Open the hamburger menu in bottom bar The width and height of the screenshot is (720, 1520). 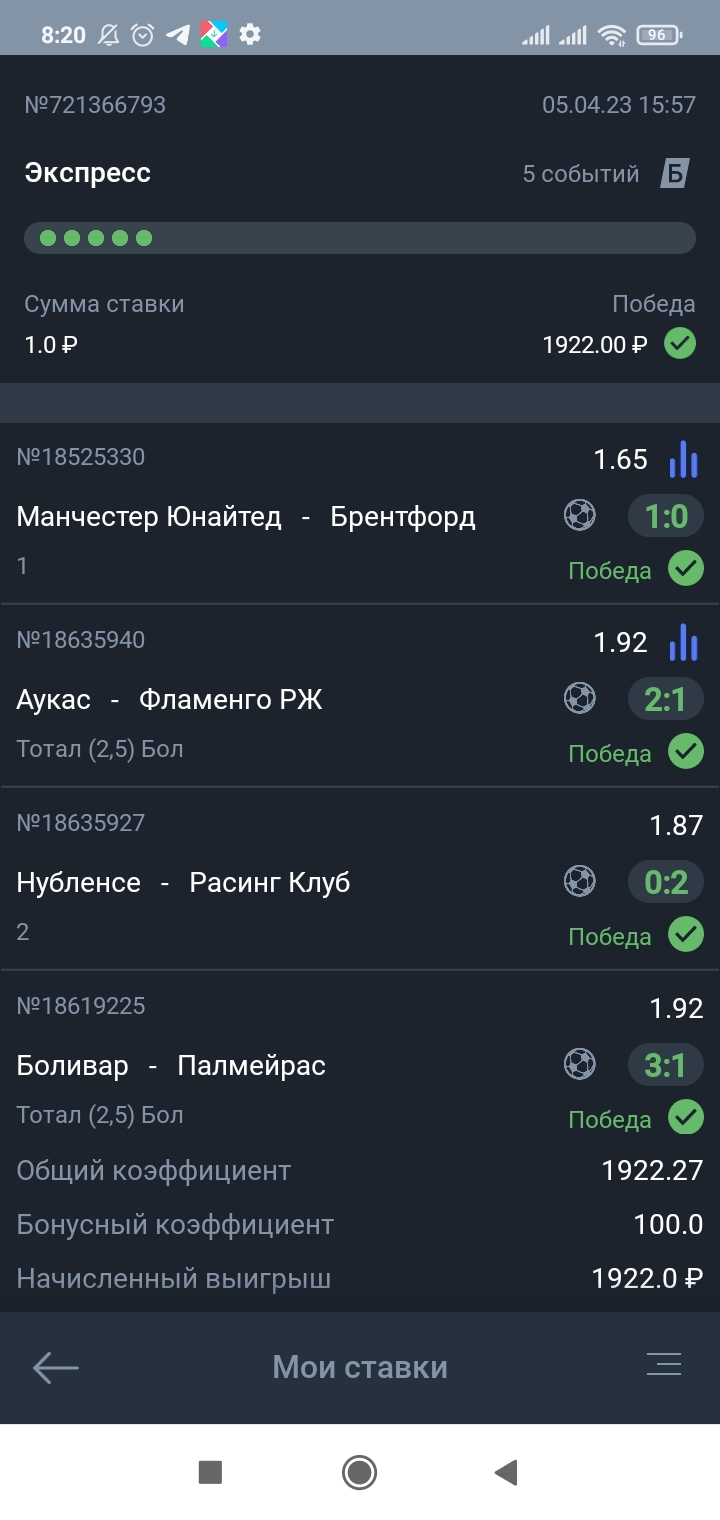(x=664, y=1365)
